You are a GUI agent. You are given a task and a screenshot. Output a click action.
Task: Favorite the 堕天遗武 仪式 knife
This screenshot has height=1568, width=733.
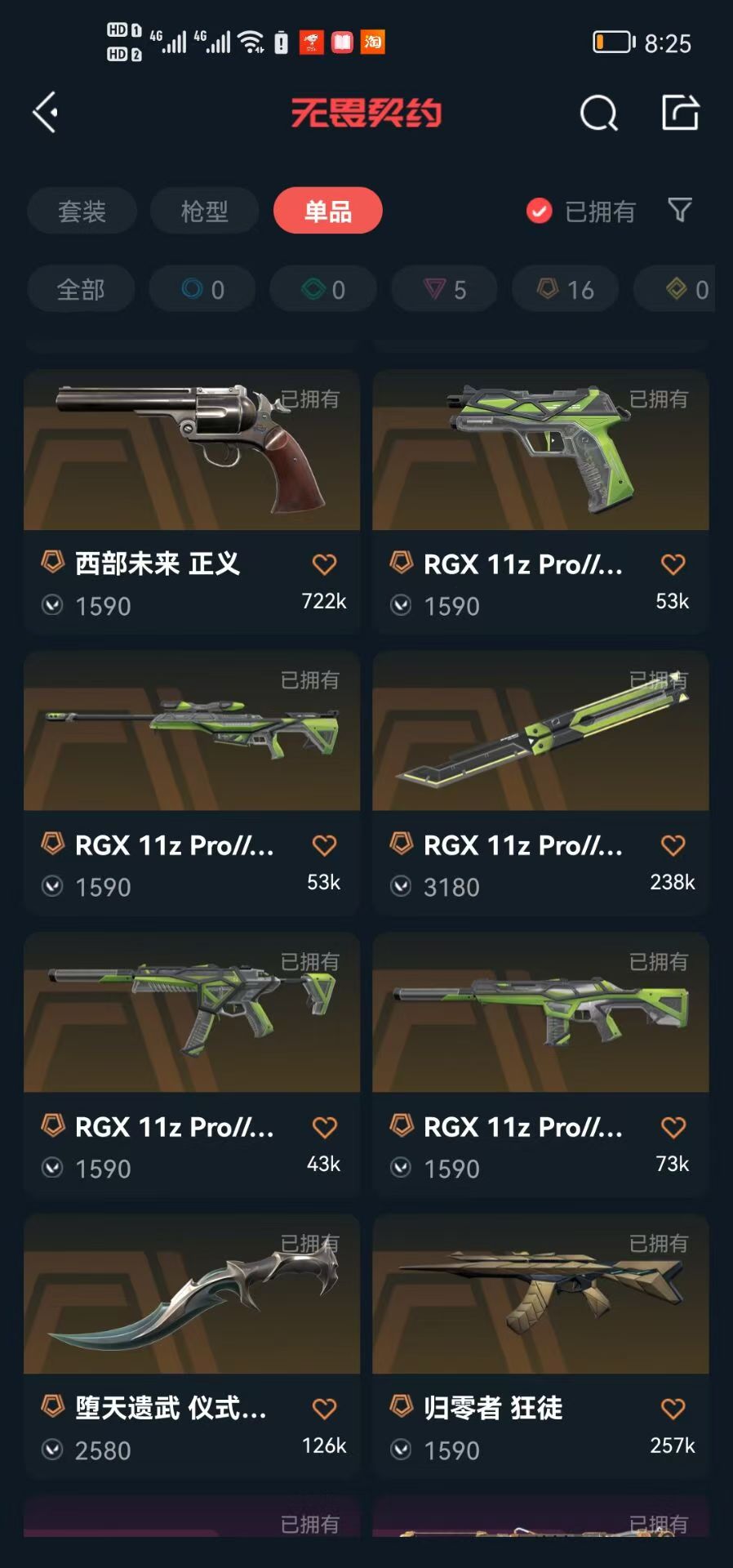[x=324, y=1409]
